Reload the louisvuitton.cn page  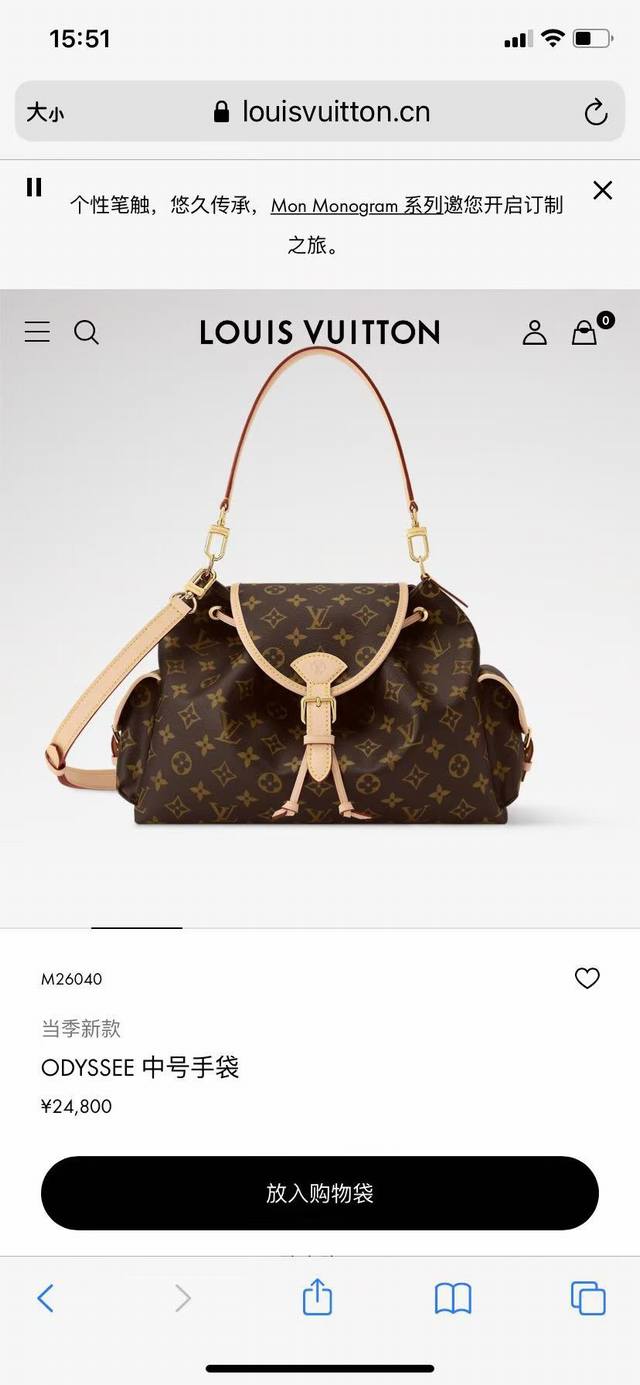point(596,112)
